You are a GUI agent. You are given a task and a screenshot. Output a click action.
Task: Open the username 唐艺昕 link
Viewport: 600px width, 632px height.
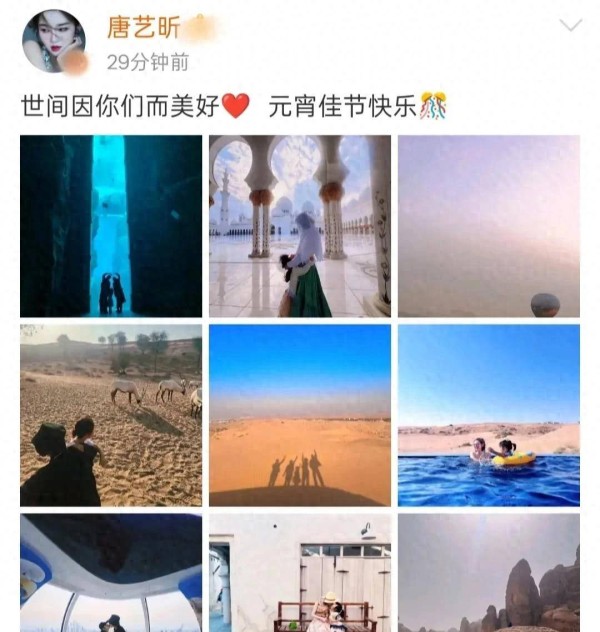coord(144,28)
